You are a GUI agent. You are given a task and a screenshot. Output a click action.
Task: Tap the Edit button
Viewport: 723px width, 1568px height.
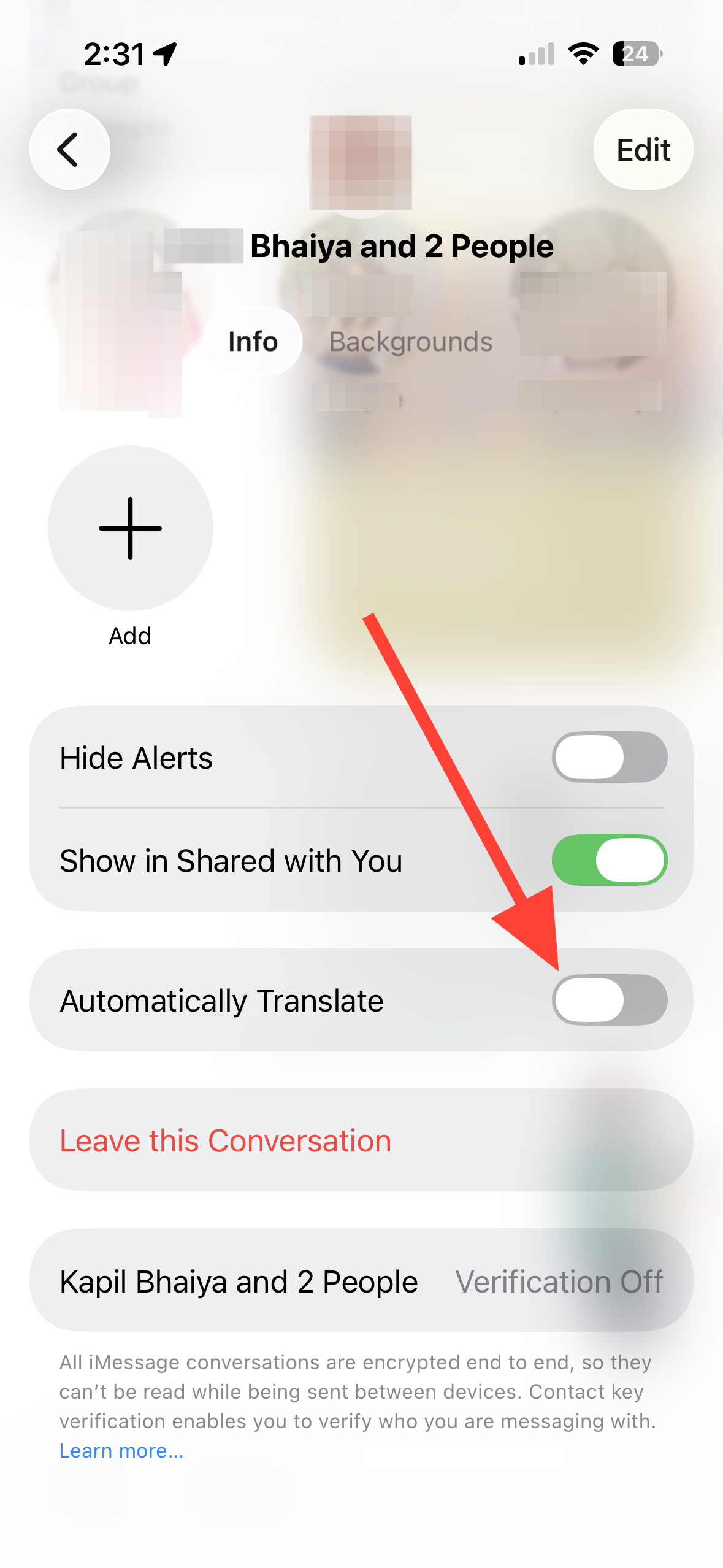pos(643,149)
